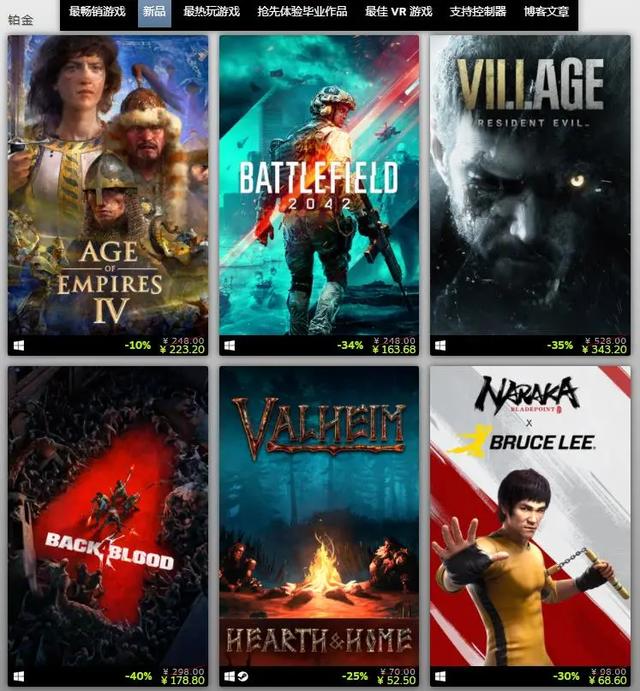Screen dimensions: 640x691
Task: Open the 最热玩游戏 tab
Action: [210, 12]
